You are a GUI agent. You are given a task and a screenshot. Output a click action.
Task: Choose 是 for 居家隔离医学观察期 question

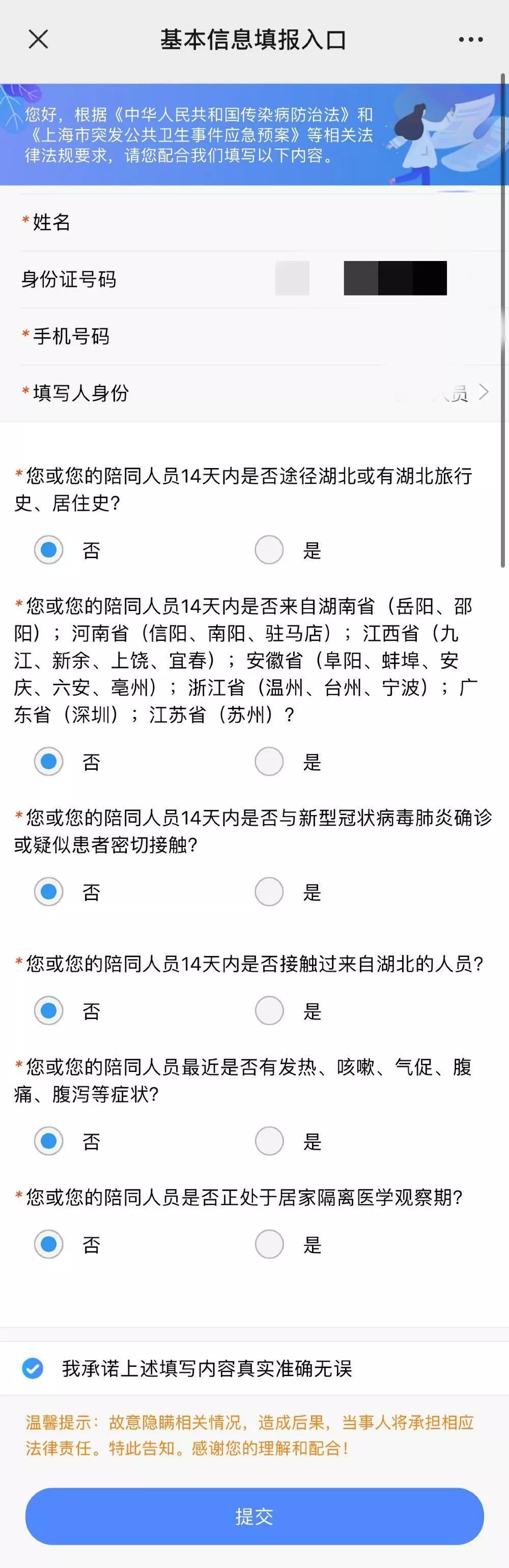pyautogui.click(x=269, y=1244)
